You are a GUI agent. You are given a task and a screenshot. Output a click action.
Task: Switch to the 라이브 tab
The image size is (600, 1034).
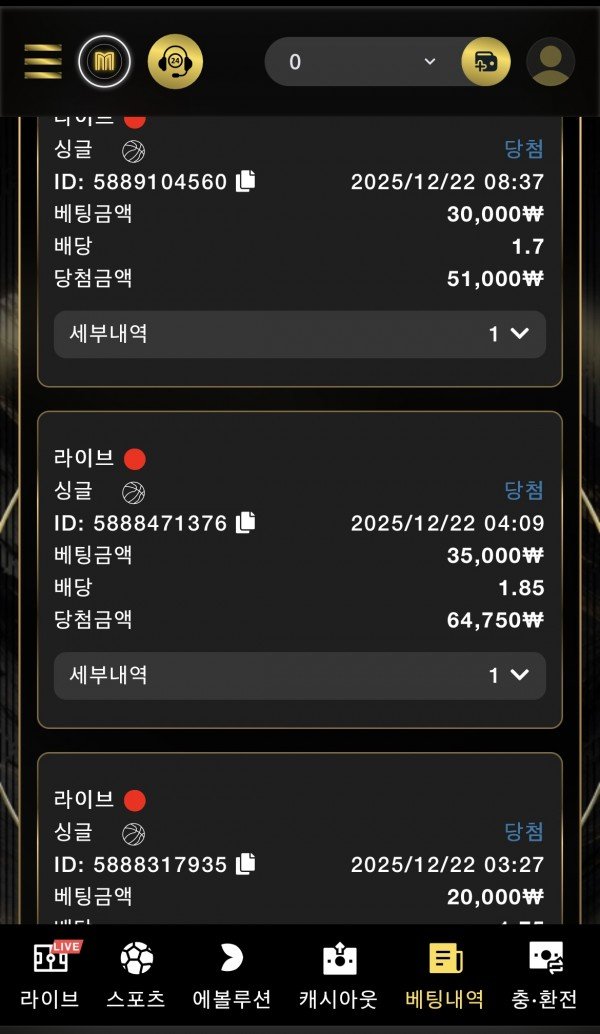pos(49,976)
